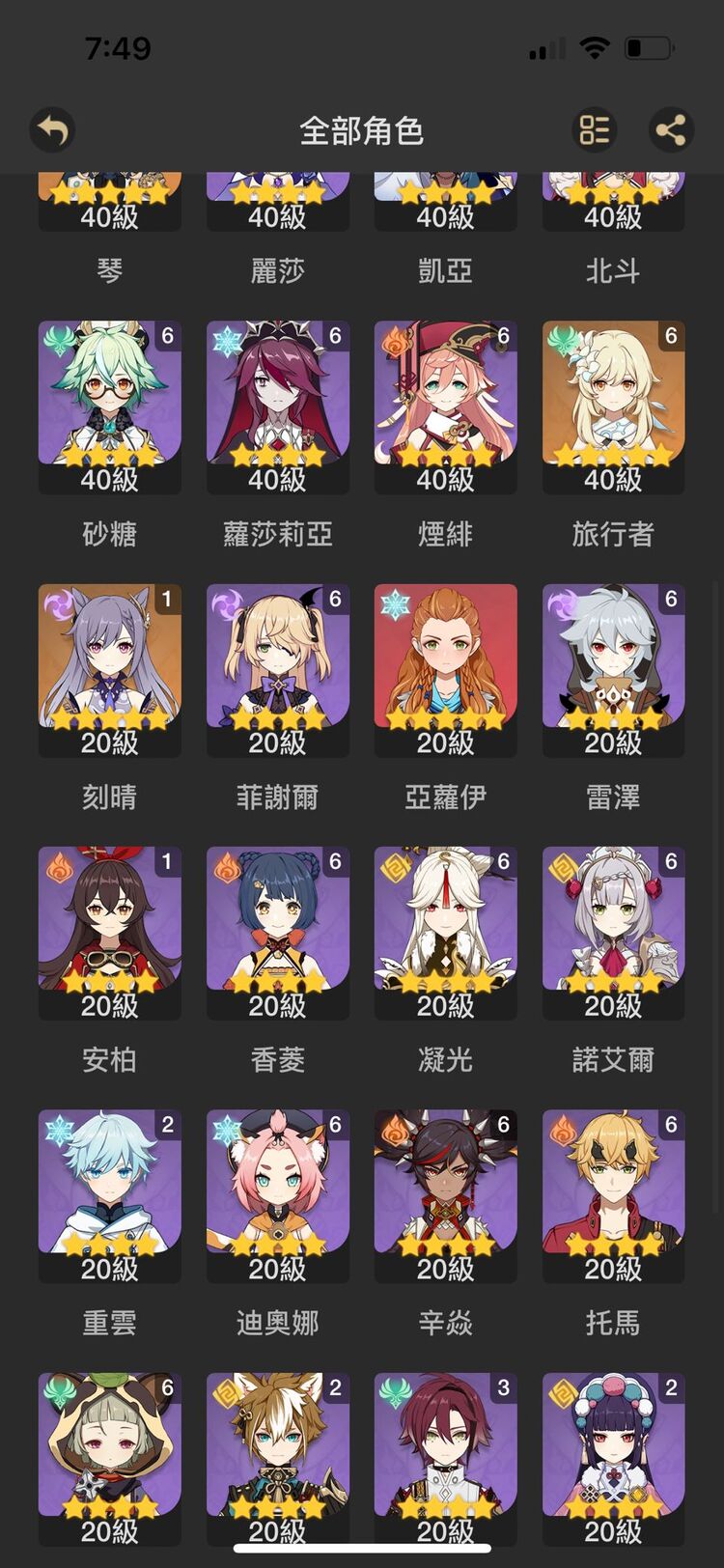Open 刻晴 character card
The height and width of the screenshot is (1568, 724).
[x=109, y=668]
